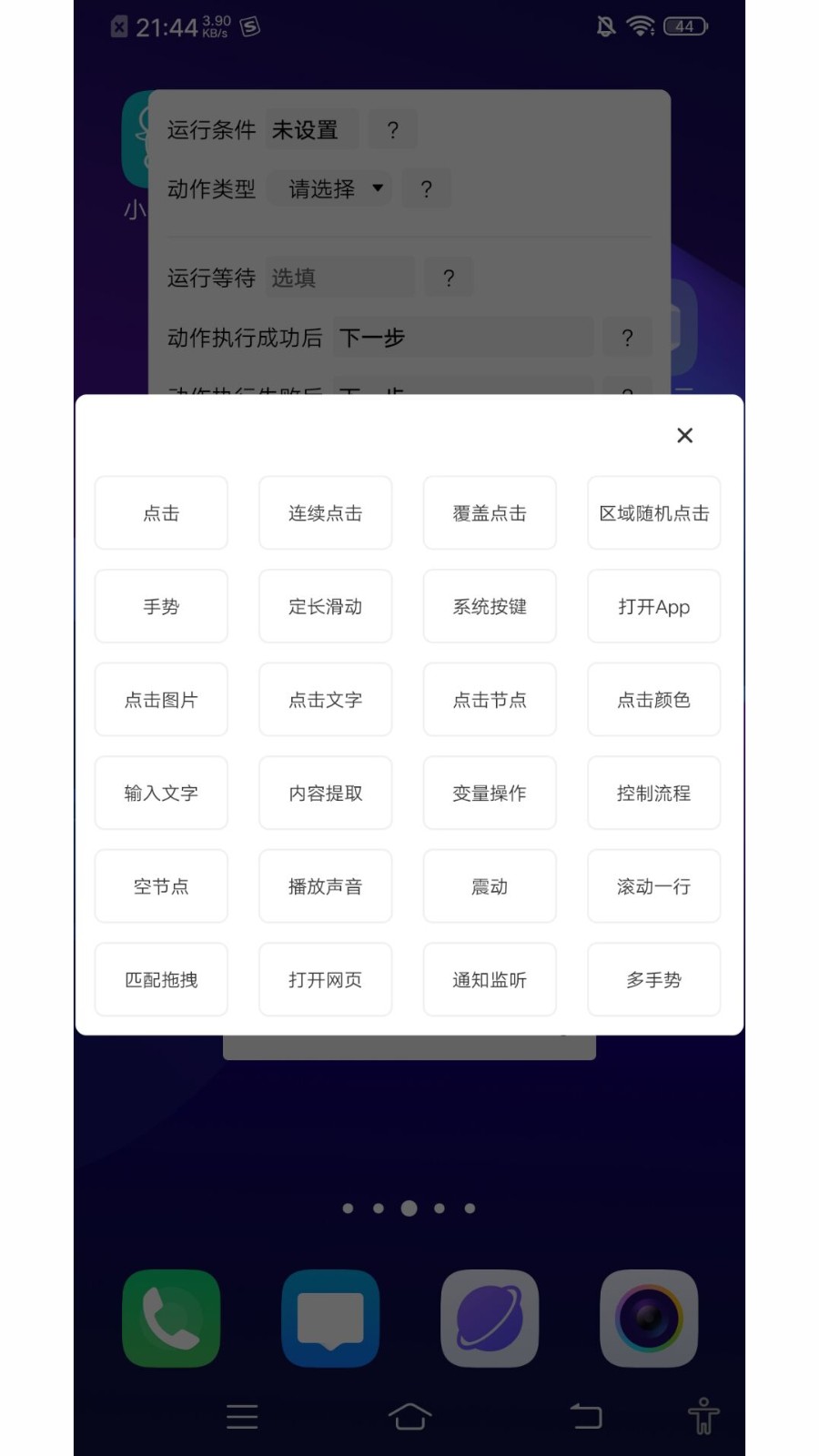Select 区域随机点击
Image resolution: width=819 pixels, height=1456 pixels.
(x=653, y=513)
